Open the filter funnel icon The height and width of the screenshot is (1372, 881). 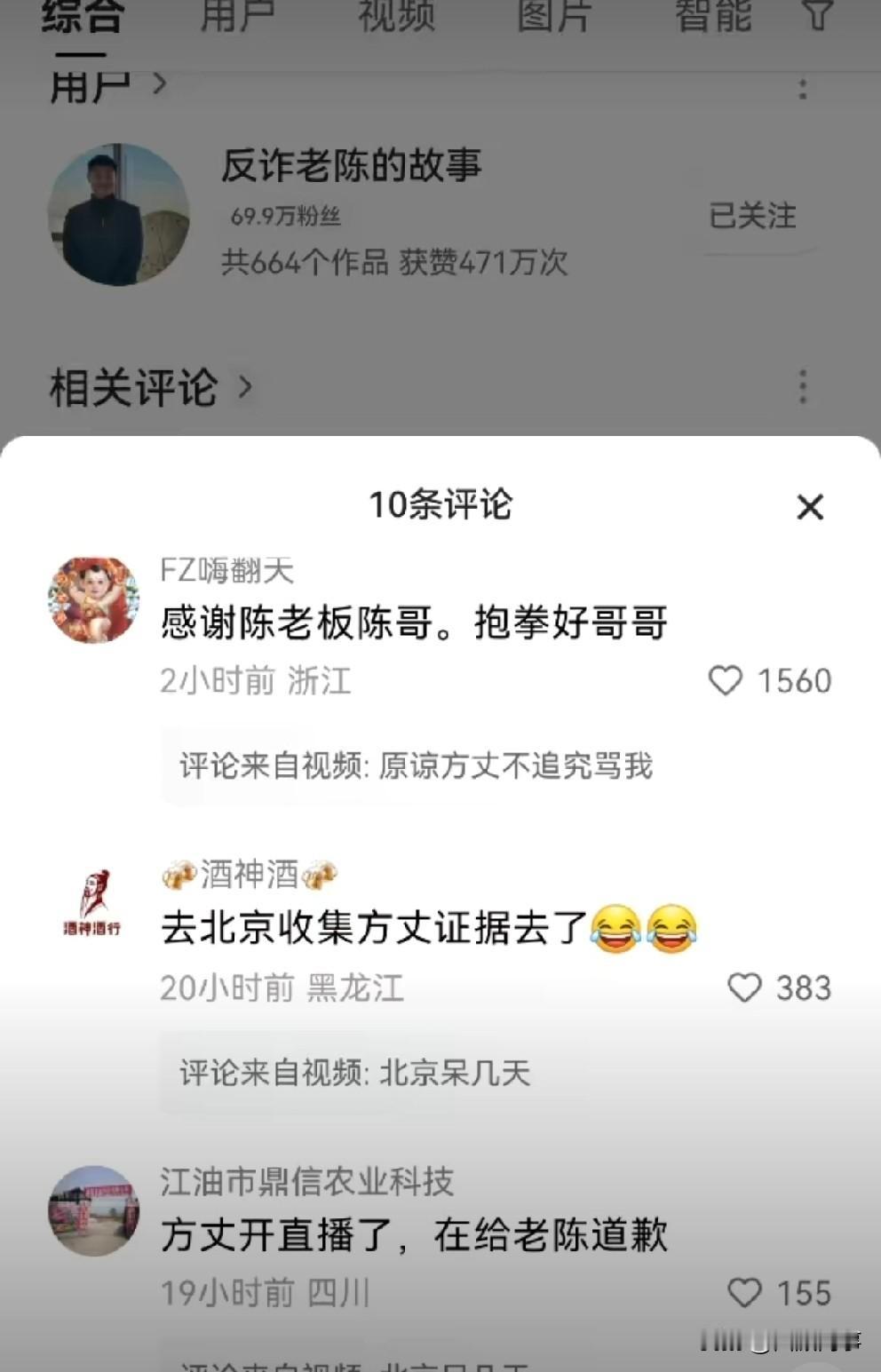coord(818,14)
